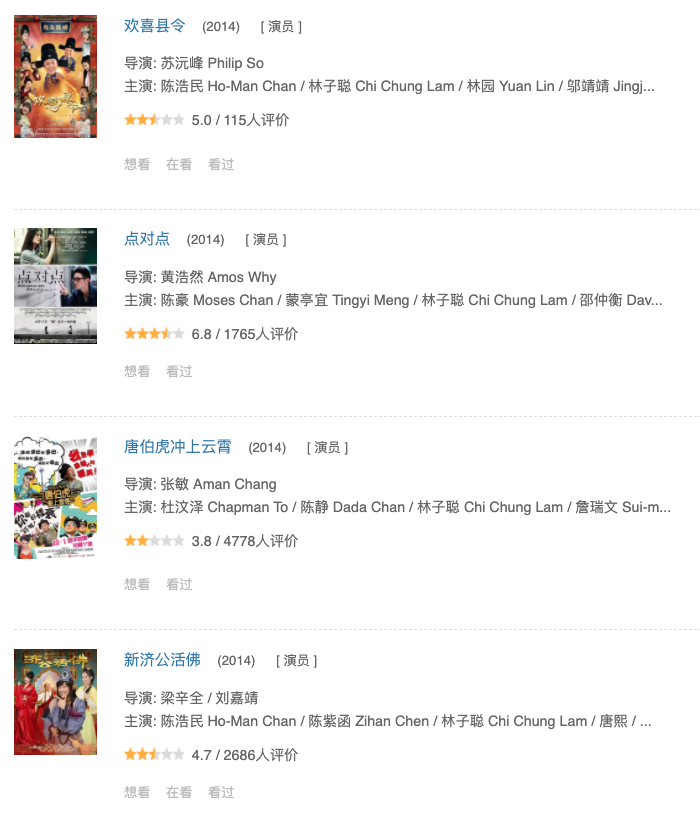Mark 唐伯虎冲上云霄 as 想看

coord(137,584)
